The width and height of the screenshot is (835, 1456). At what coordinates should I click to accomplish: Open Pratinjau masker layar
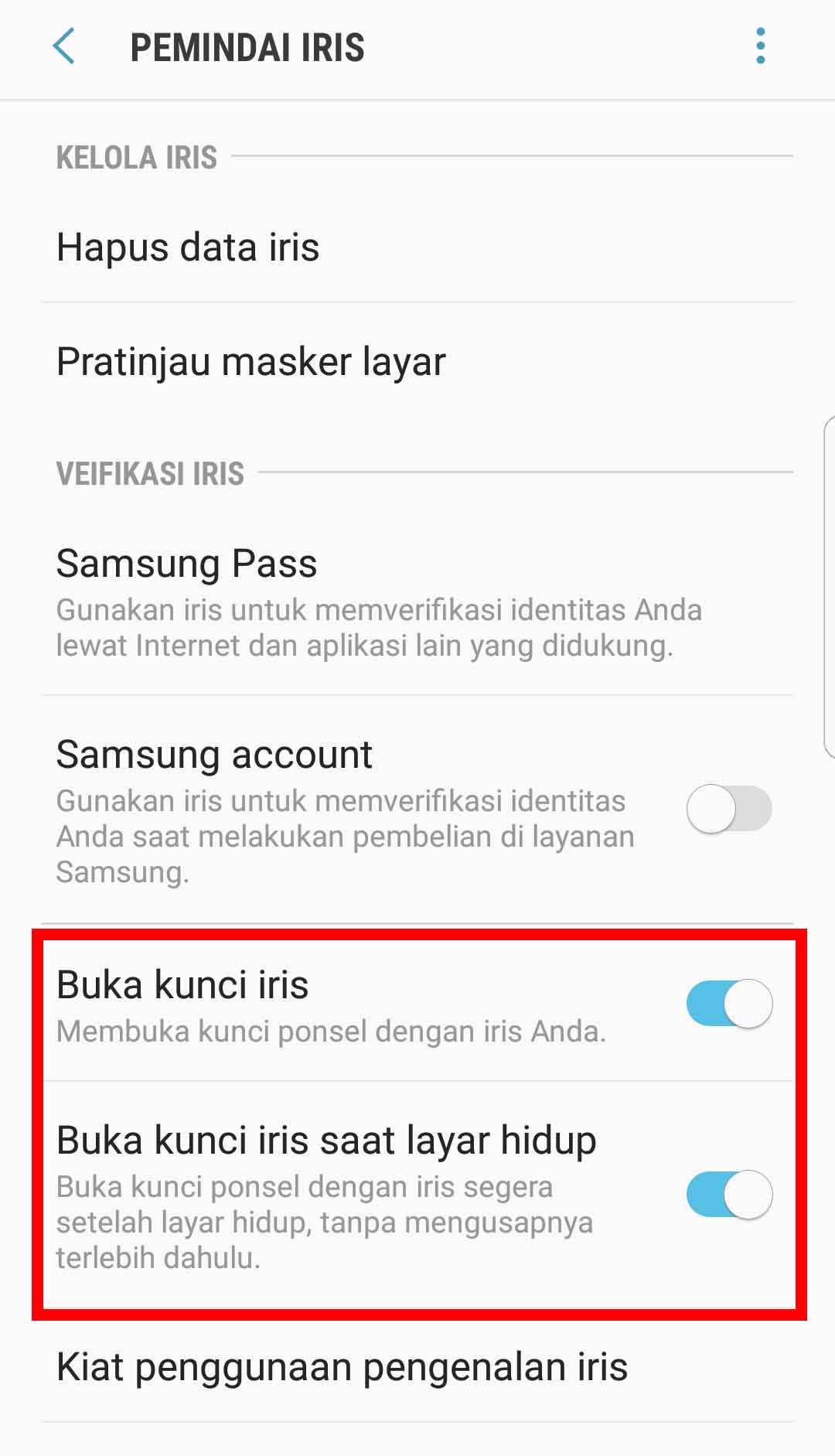pos(251,361)
